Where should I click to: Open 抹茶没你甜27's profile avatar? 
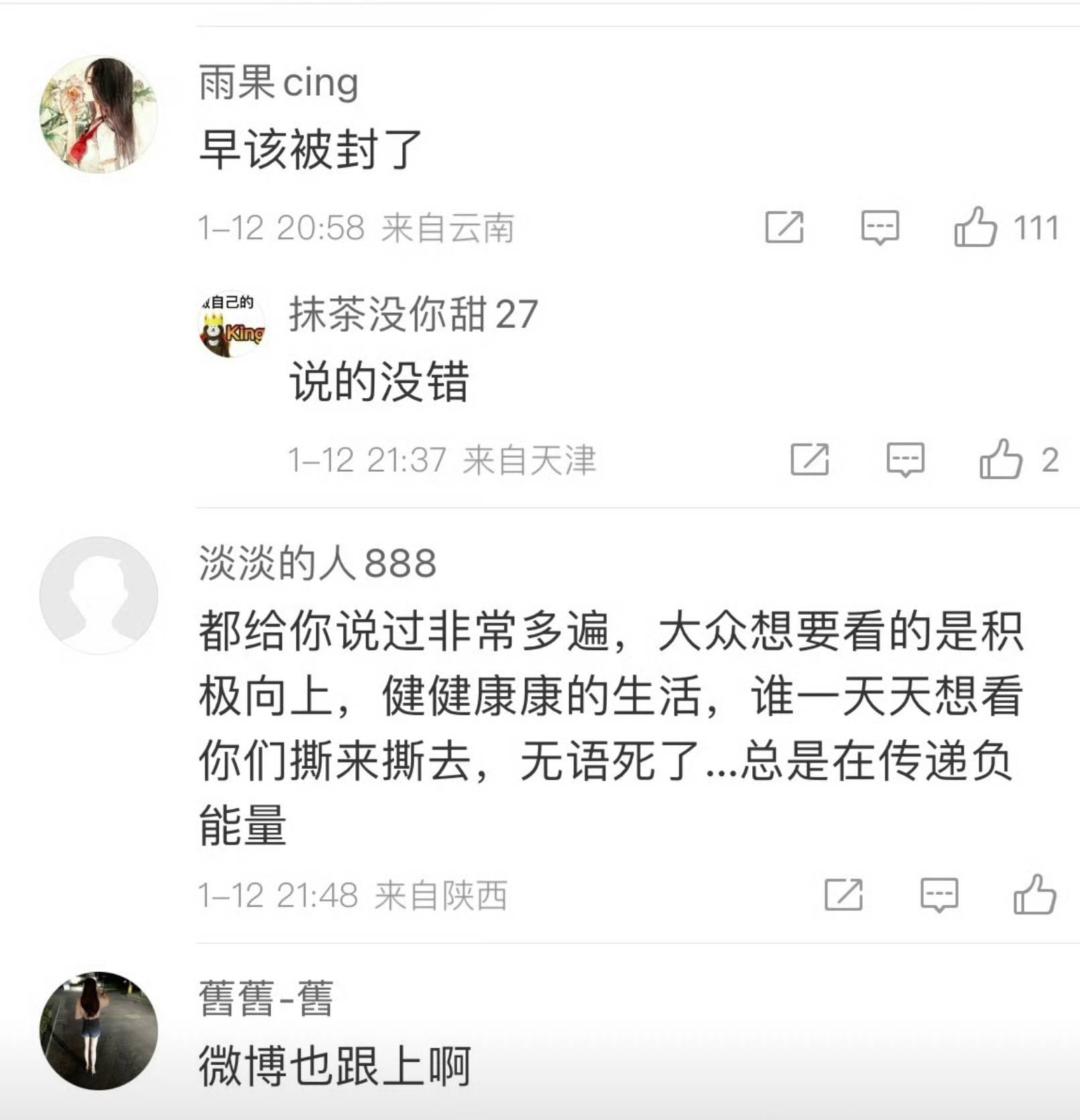point(231,324)
